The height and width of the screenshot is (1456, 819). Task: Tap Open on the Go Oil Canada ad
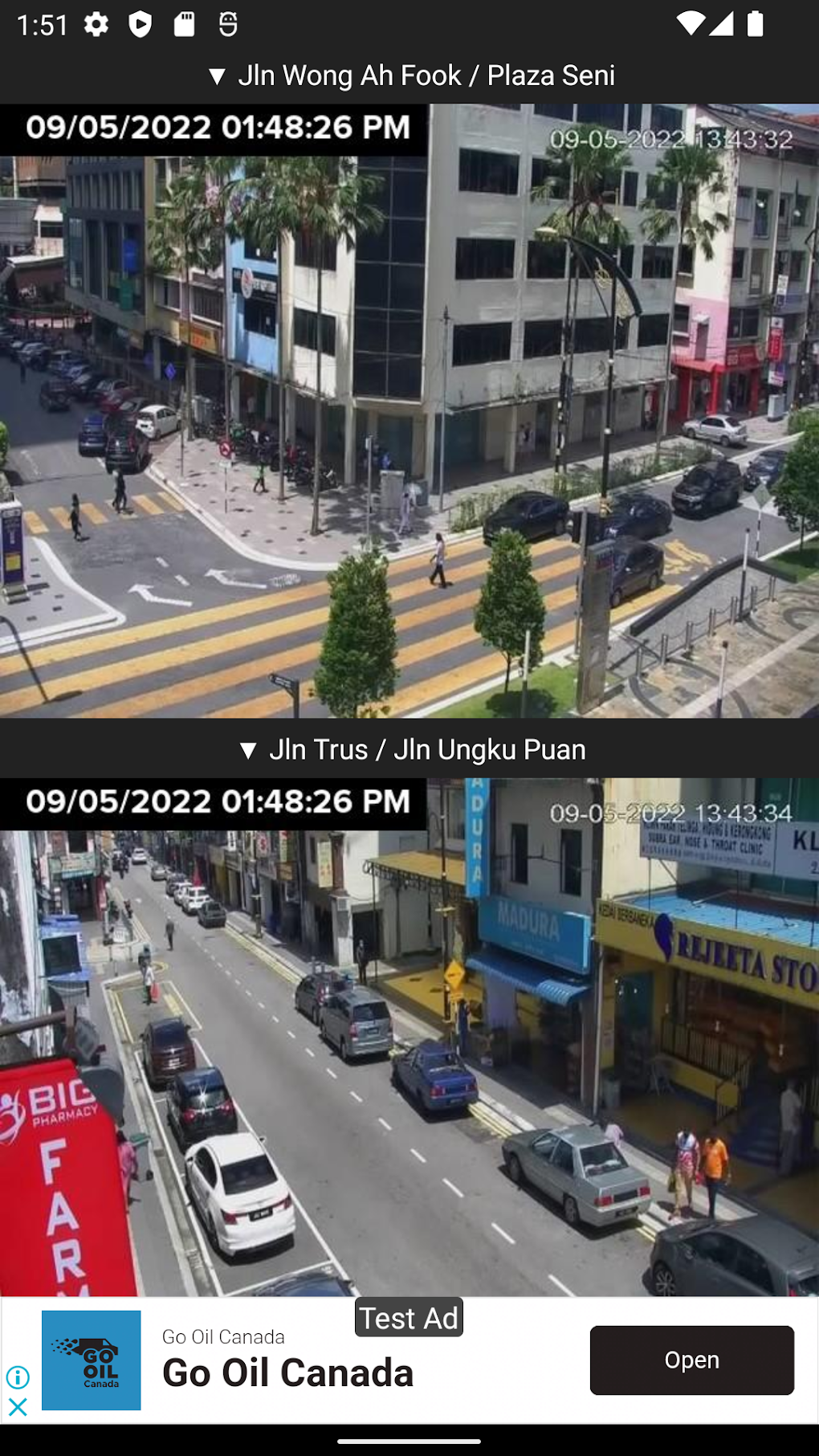coord(691,1360)
